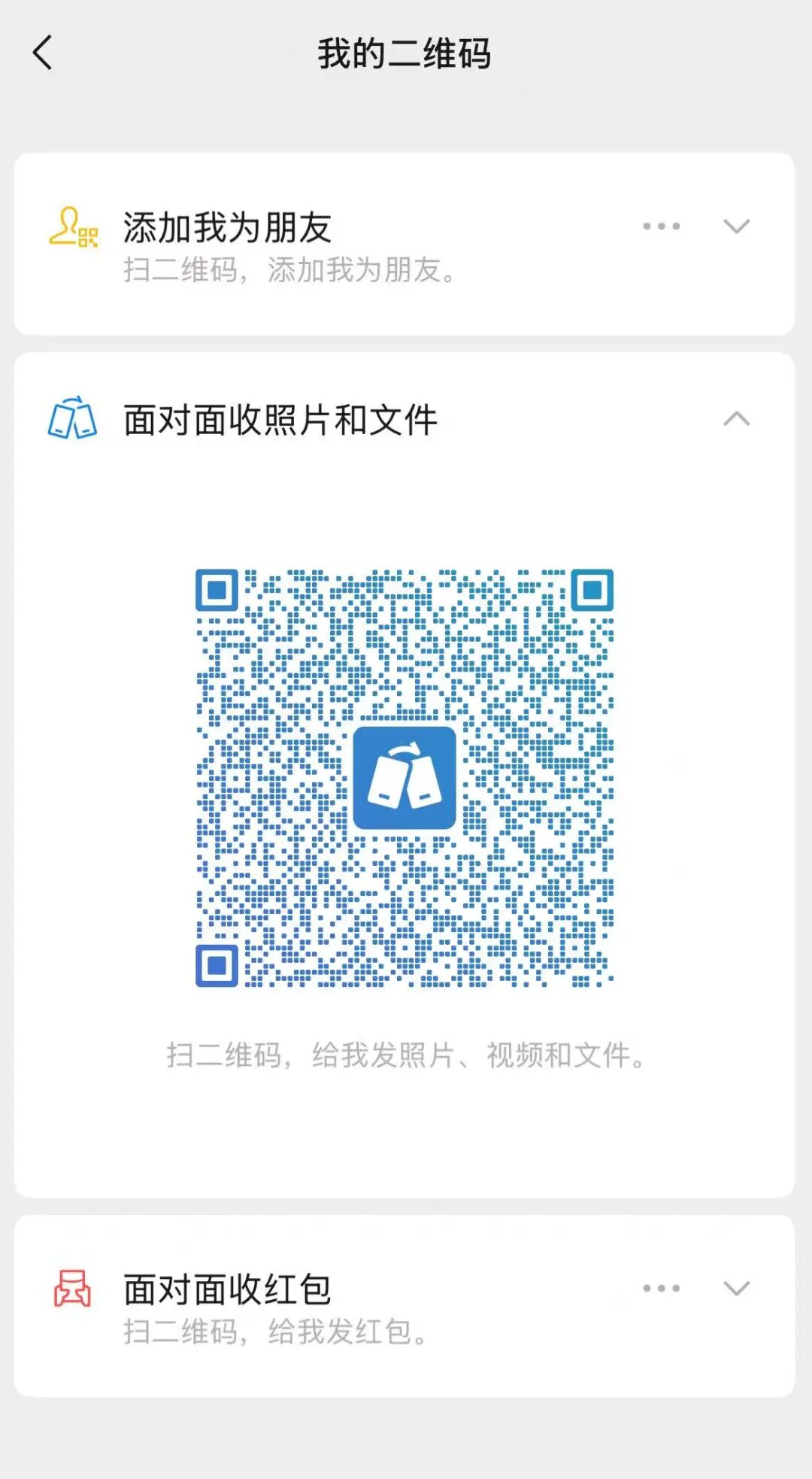This screenshot has height=1479, width=812.
Task: Open more options for 面对面收红包
Action: pyautogui.click(x=661, y=1289)
